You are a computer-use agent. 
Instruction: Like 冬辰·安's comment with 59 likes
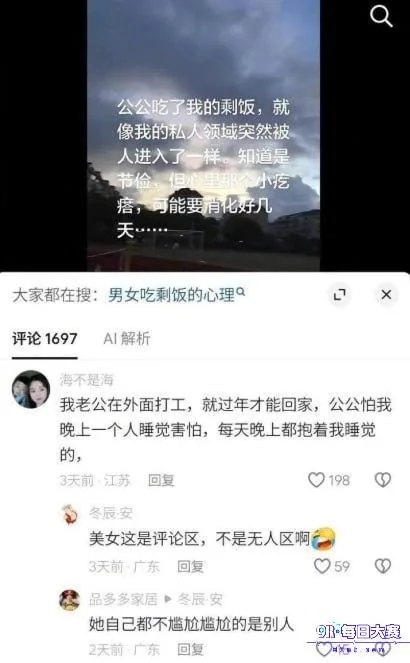coord(332,566)
